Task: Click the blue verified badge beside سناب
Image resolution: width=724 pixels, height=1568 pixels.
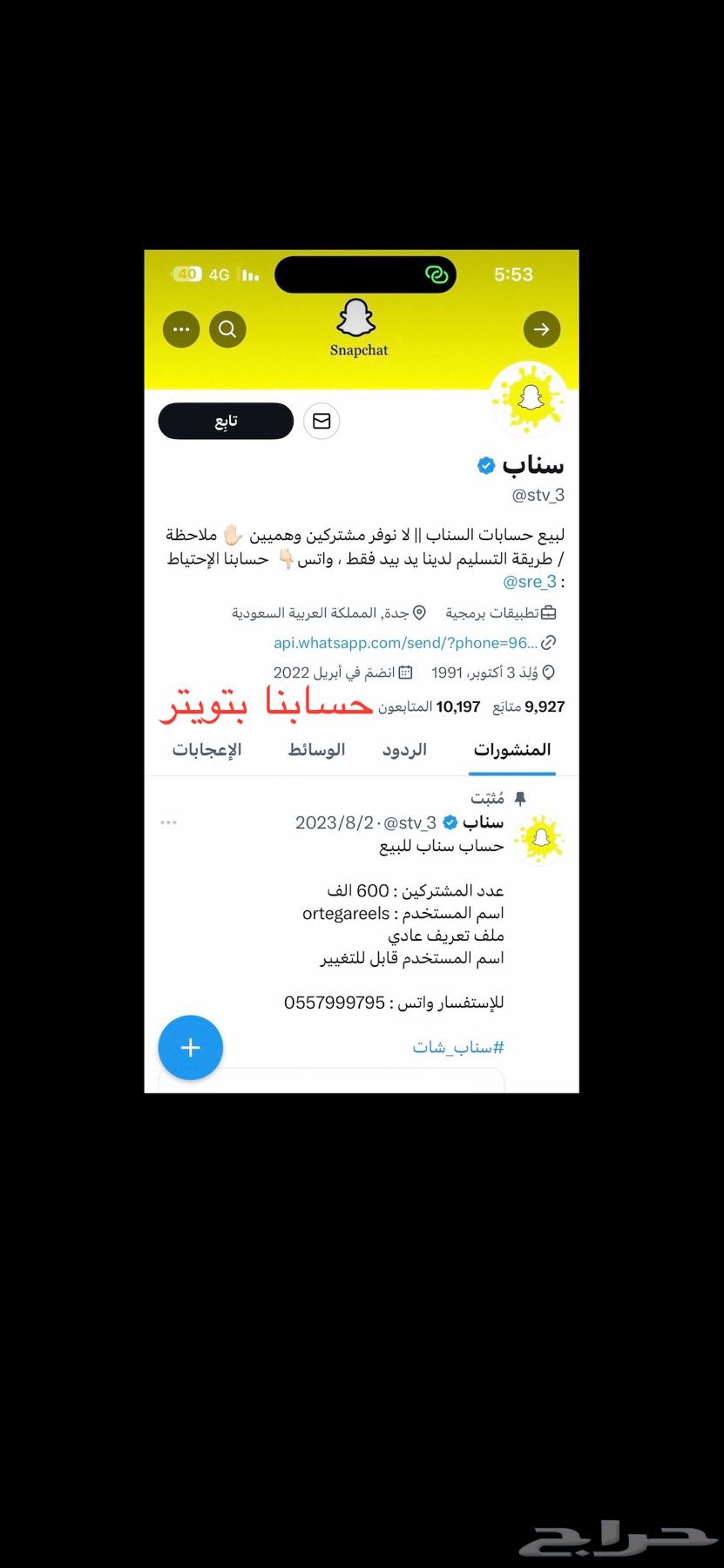Action: (x=484, y=465)
